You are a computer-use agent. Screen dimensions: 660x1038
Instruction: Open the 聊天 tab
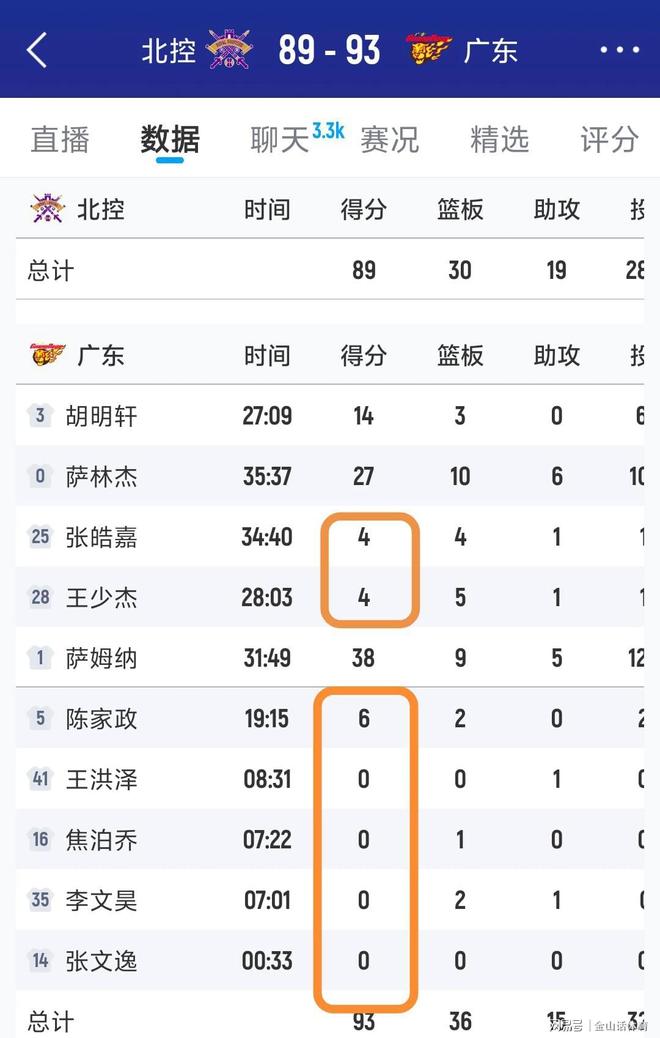(280, 139)
